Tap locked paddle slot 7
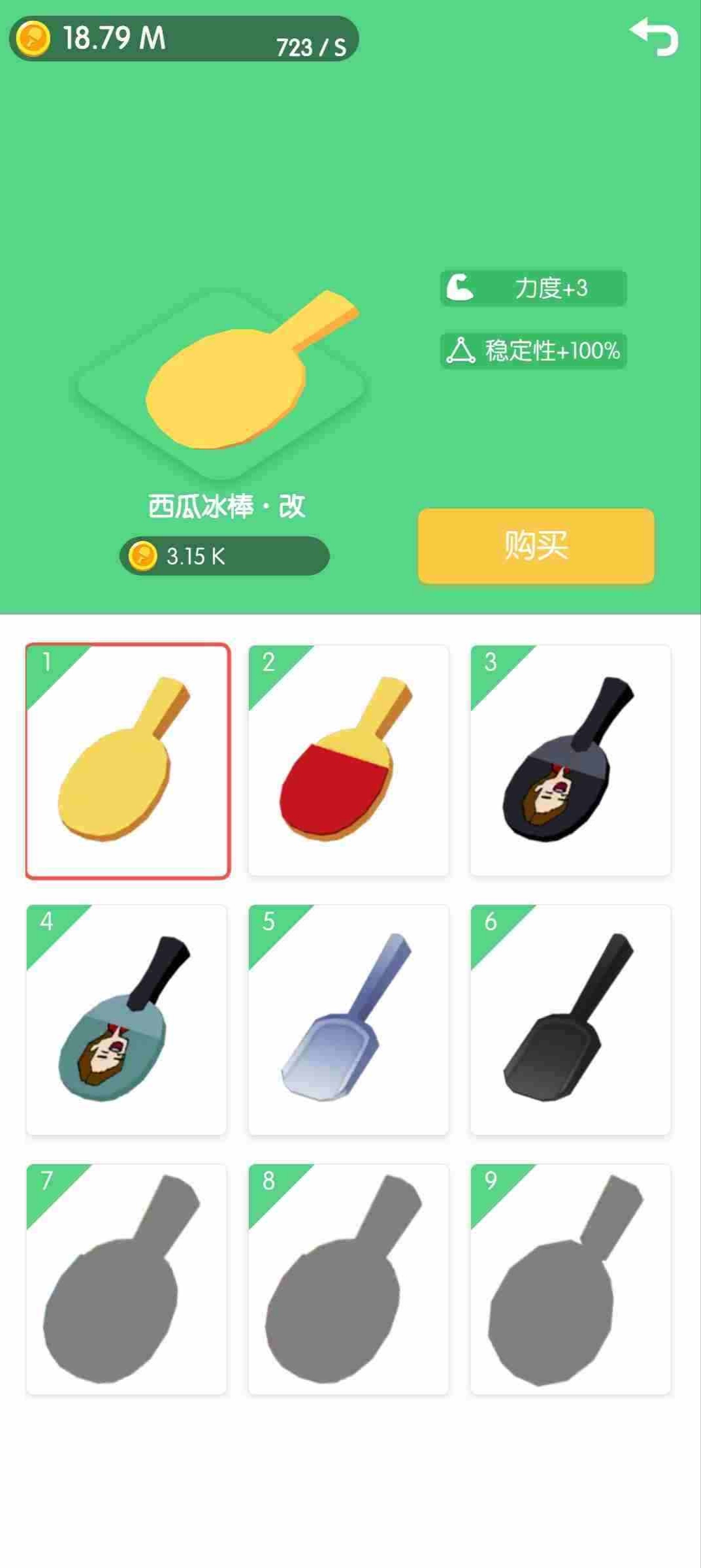Screen dimensions: 701x1568 tap(127, 1279)
